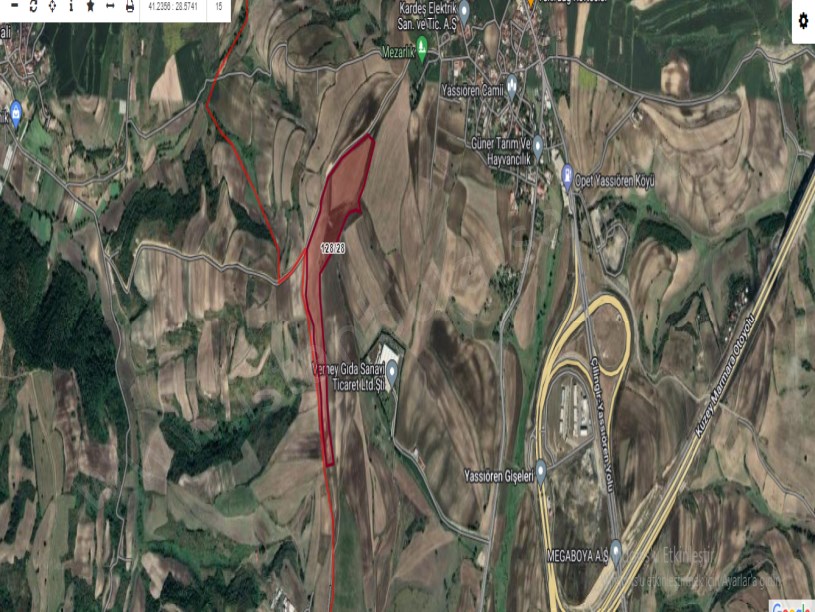Open Güner Tarım Ve Hayvancılık marker
Screen dimensions: 815x612
pyautogui.click(x=537, y=144)
